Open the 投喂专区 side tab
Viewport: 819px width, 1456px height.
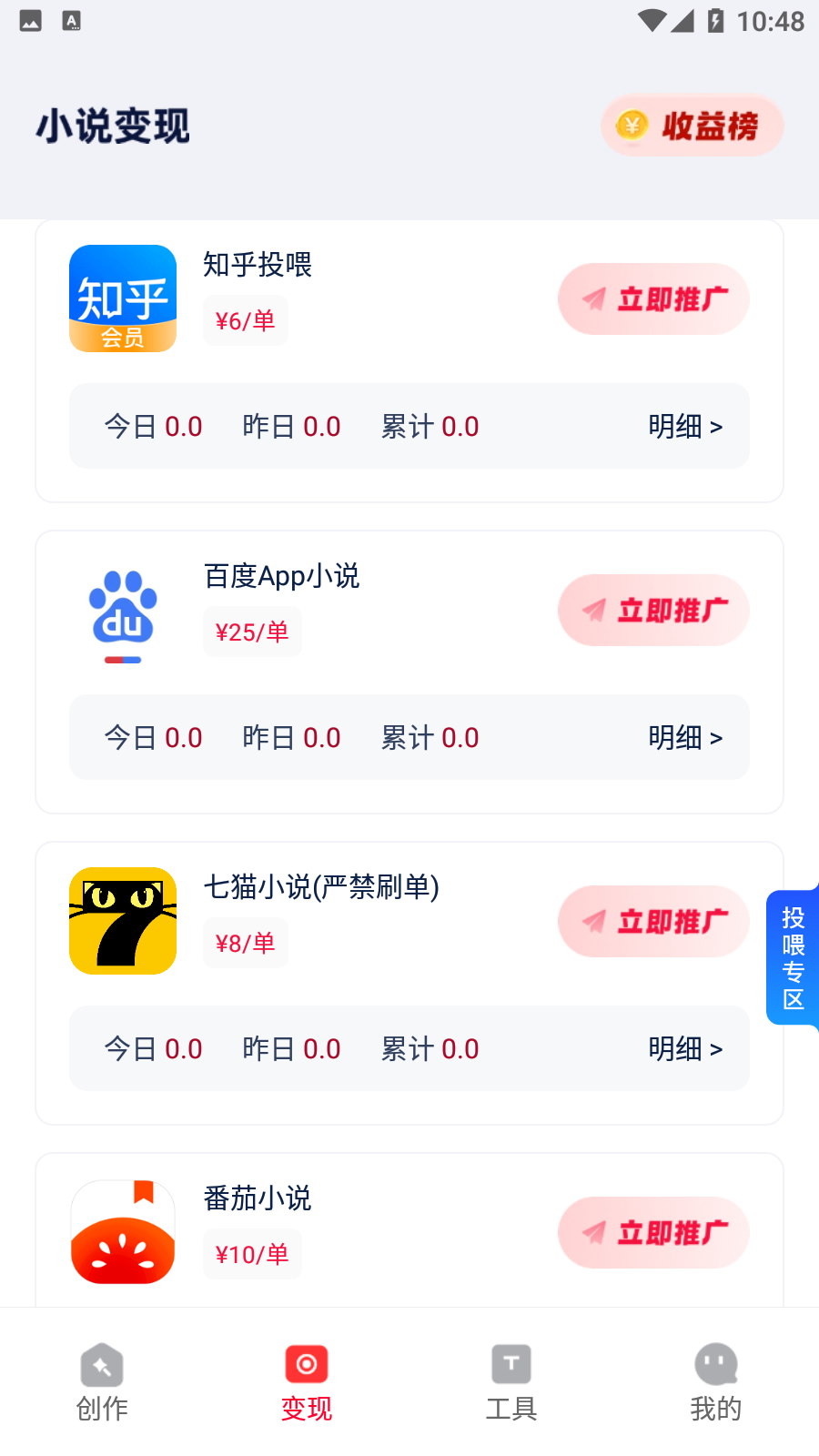pos(793,957)
